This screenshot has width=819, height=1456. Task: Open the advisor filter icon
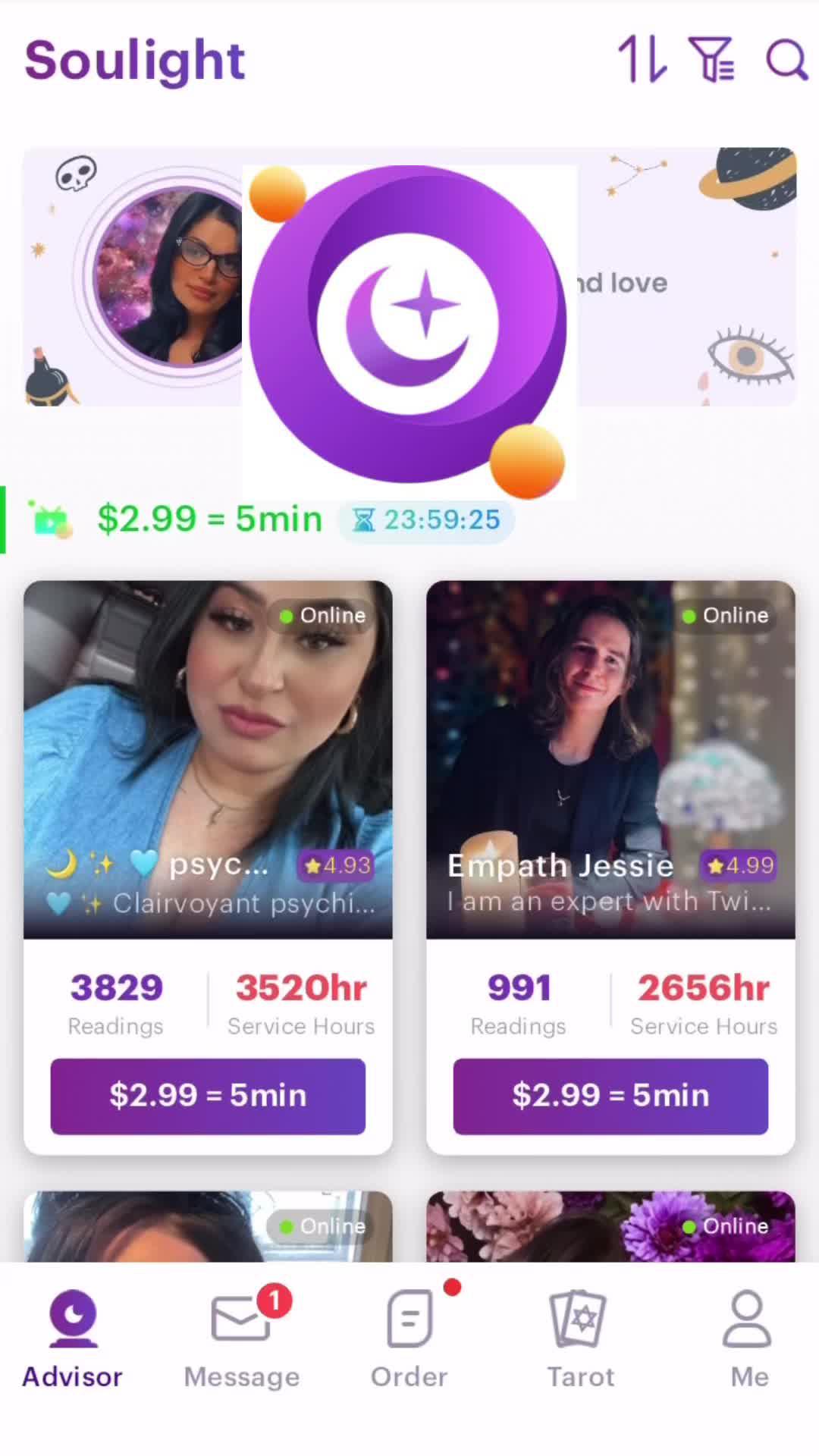click(711, 59)
